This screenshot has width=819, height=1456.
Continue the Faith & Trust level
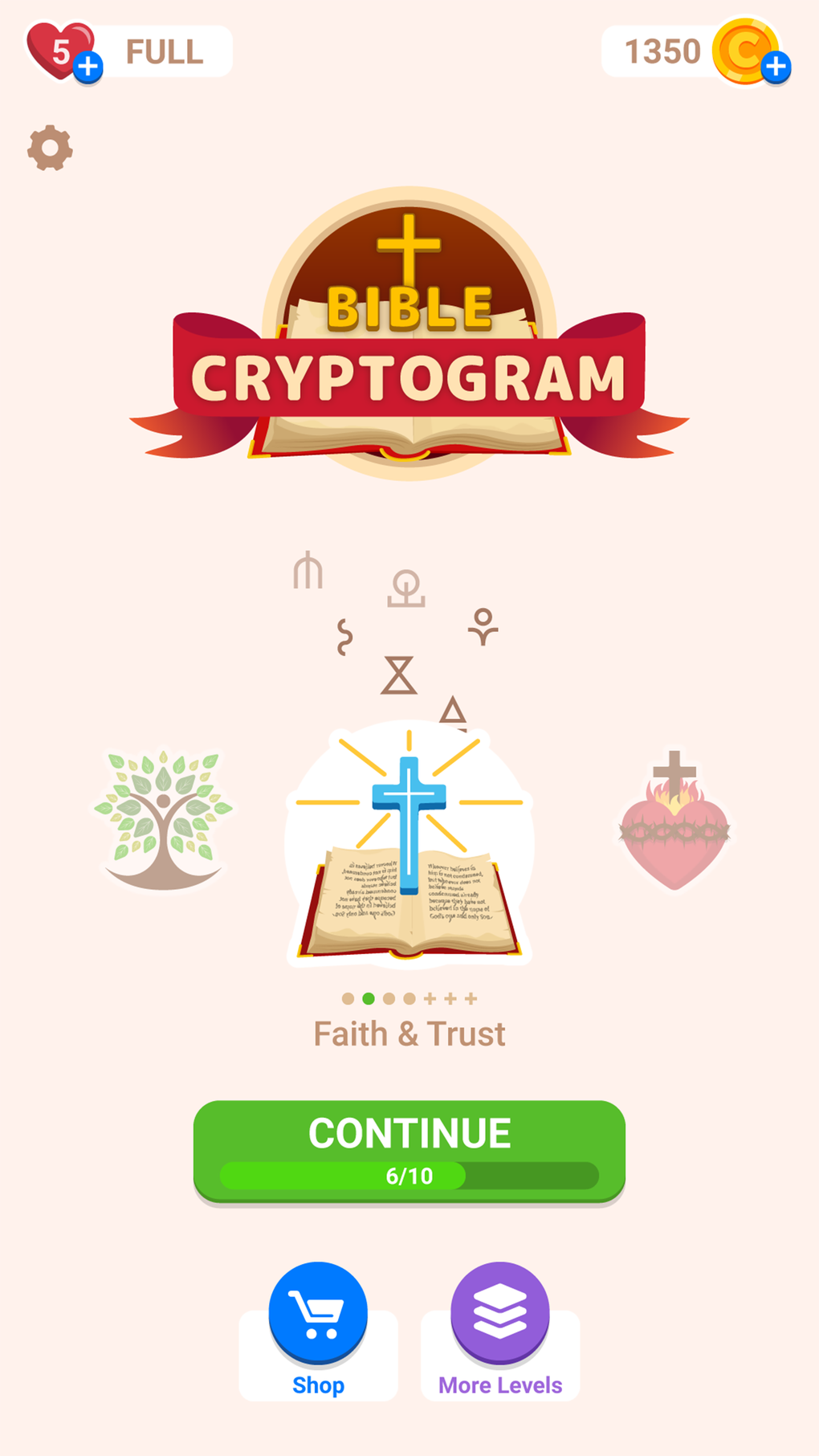pyautogui.click(x=409, y=1150)
